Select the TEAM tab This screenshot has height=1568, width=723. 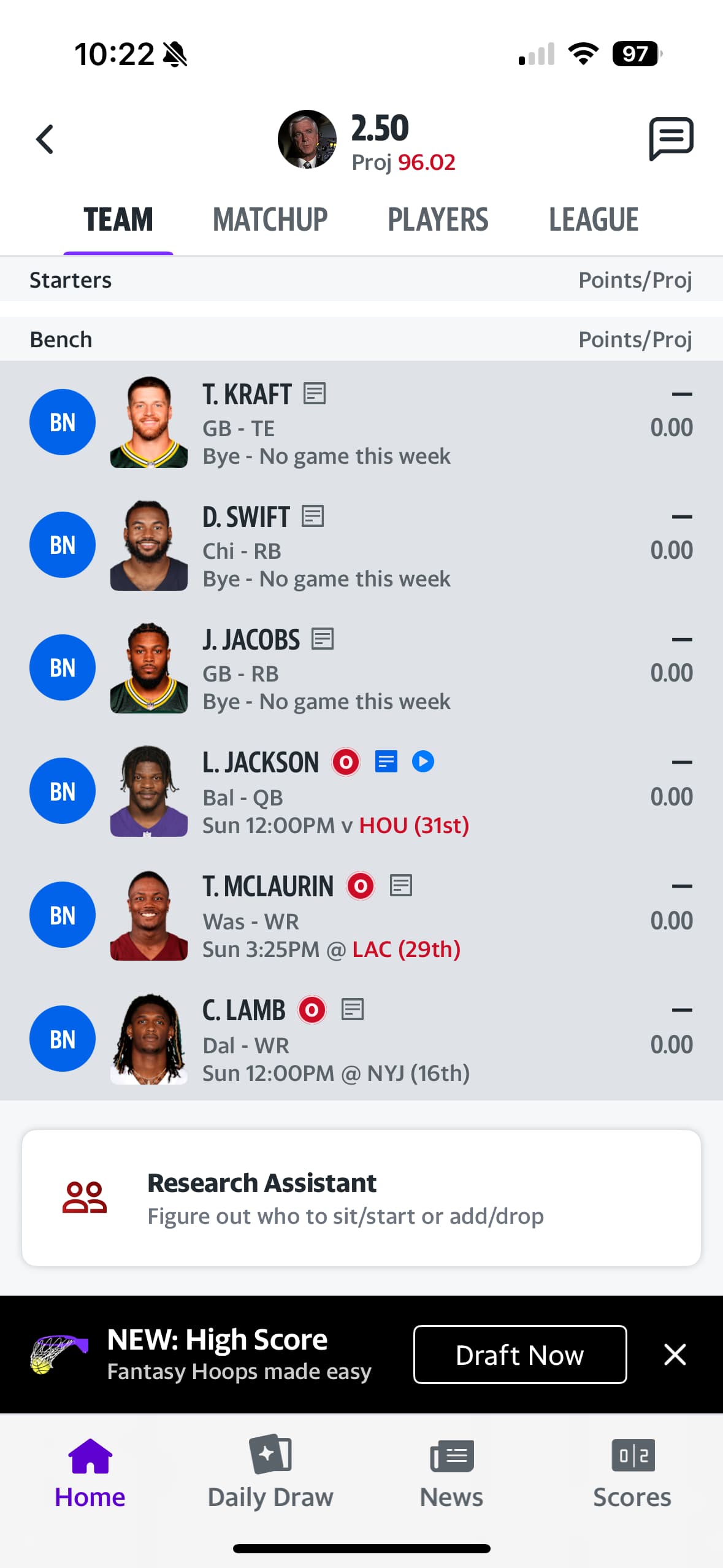click(x=118, y=220)
